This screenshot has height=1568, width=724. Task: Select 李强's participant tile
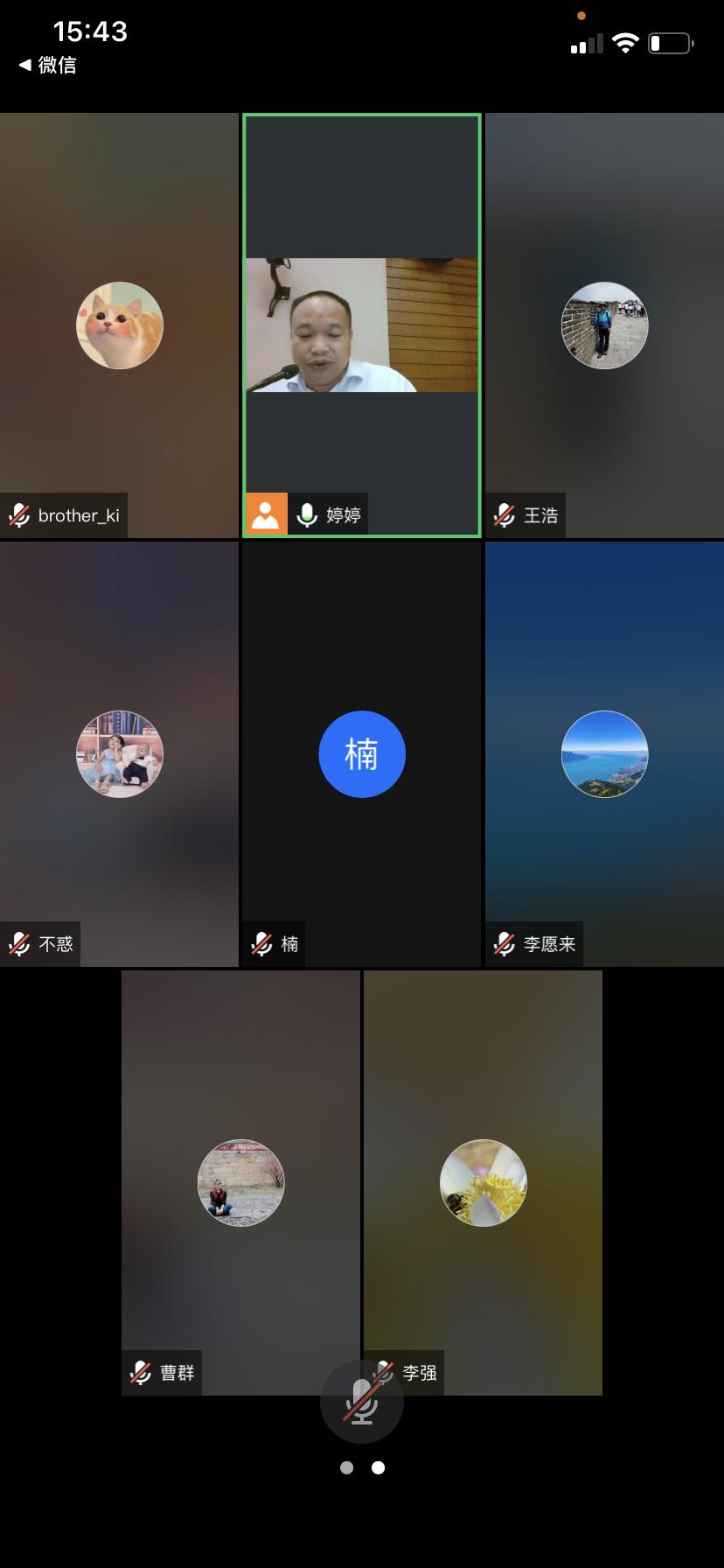tap(483, 1182)
